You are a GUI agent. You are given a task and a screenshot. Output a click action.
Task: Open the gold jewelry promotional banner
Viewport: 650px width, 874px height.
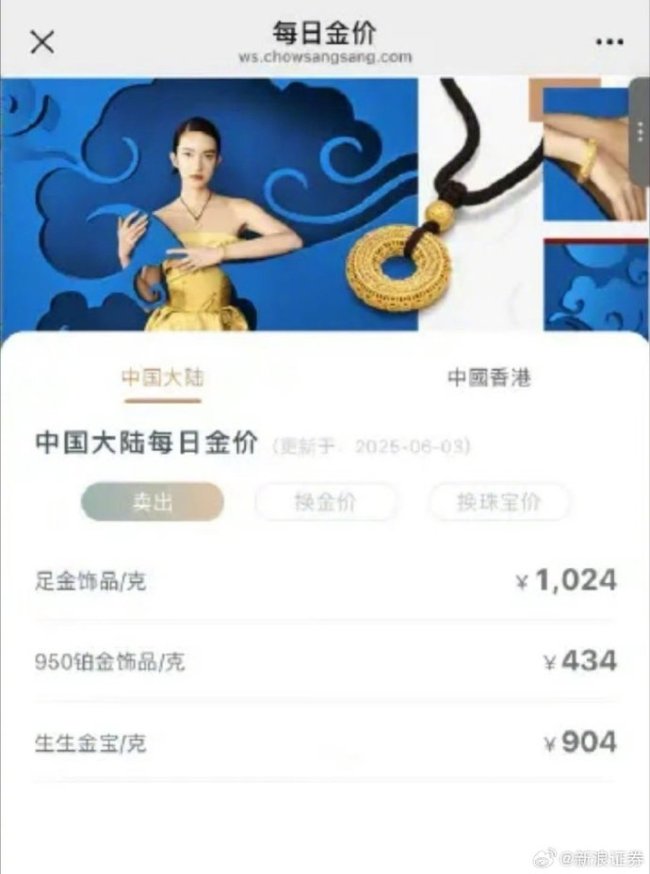[x=320, y=205]
